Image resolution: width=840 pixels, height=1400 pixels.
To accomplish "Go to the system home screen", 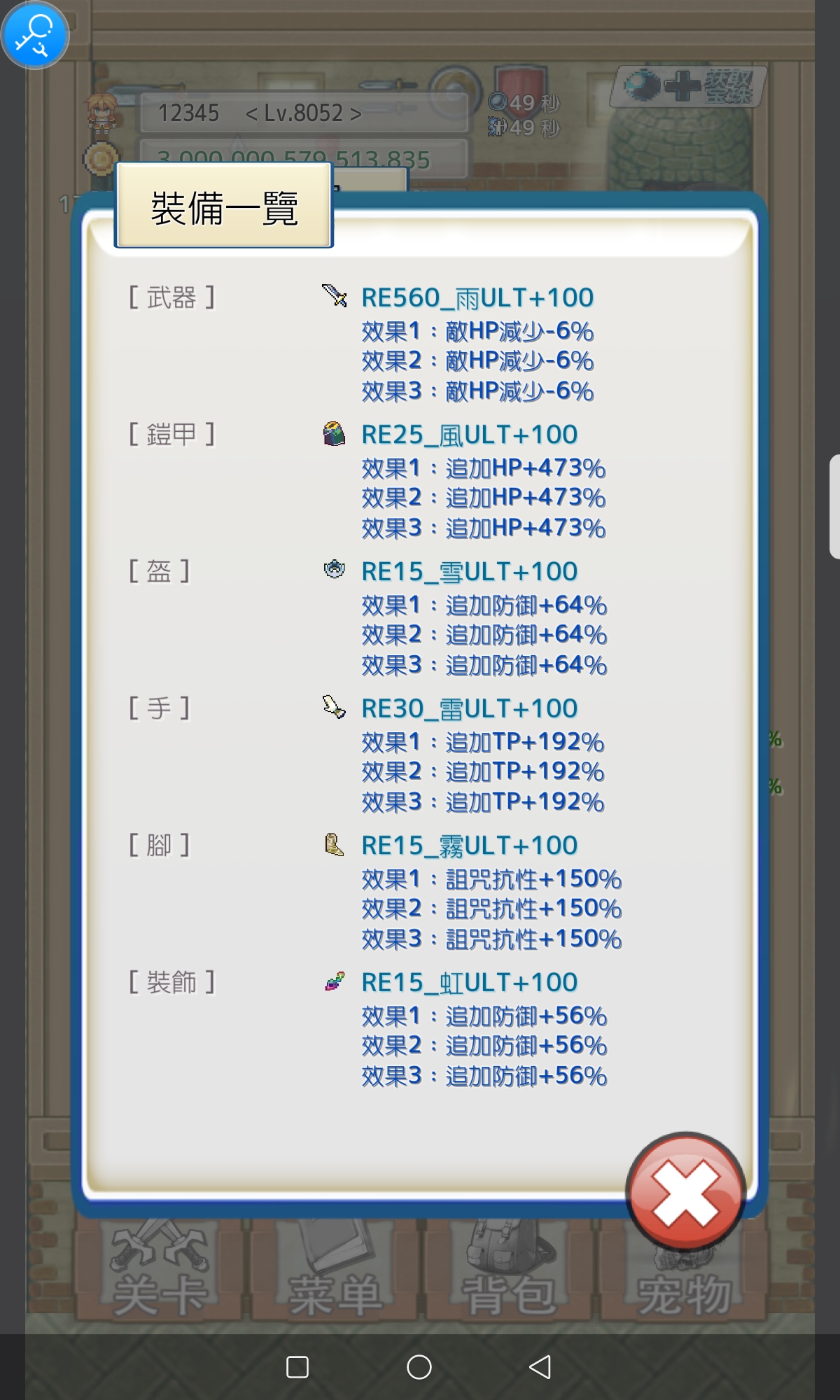I will (419, 1367).
